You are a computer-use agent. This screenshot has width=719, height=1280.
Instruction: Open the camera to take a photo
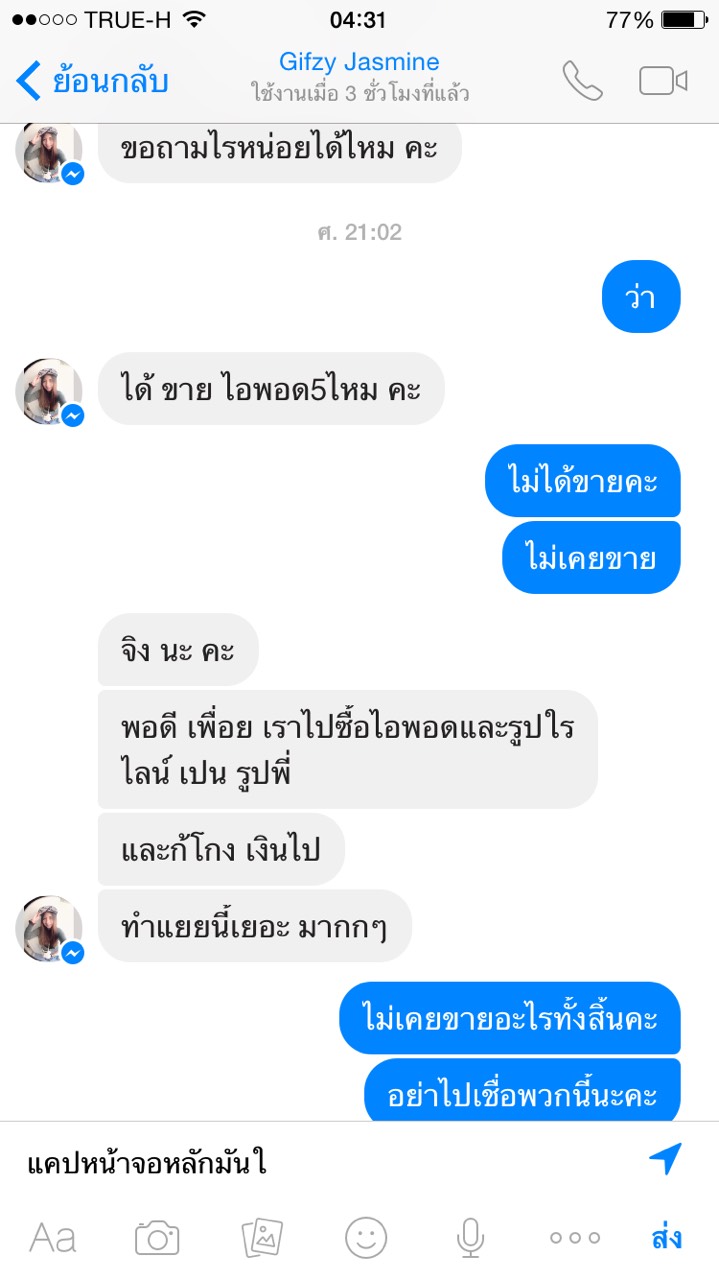click(x=157, y=1238)
